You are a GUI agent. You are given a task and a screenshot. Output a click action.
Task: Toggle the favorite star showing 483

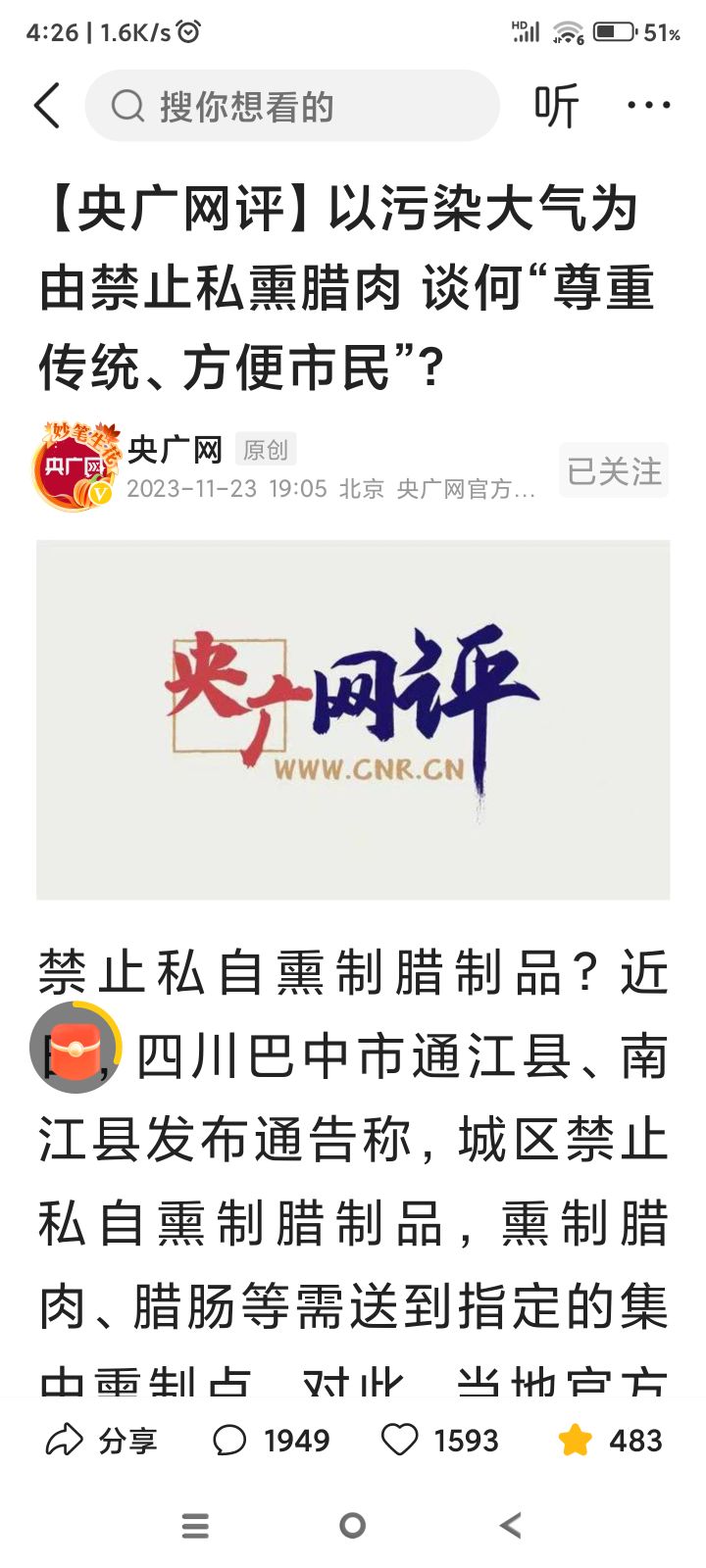coord(608,1441)
